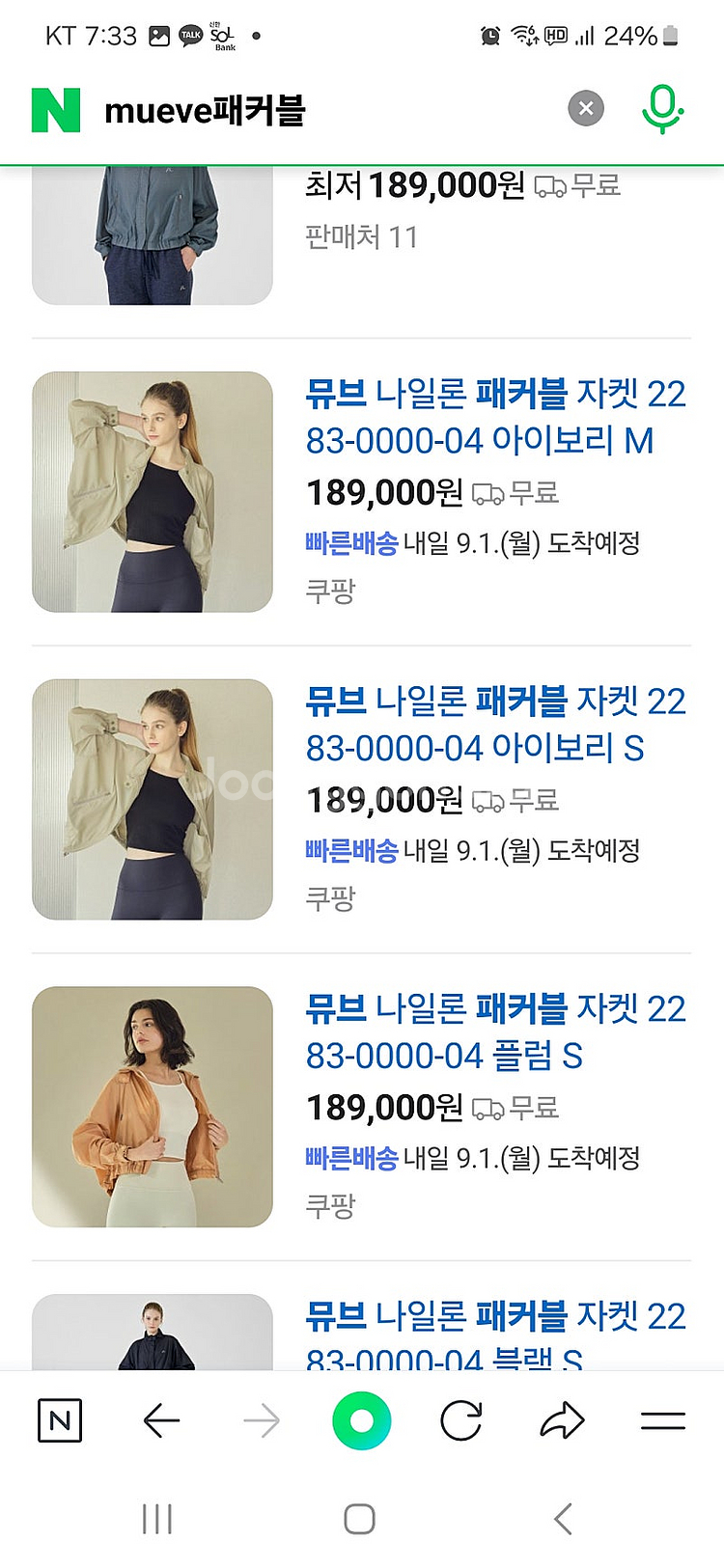Open the 플럼 S jacket listing
Image resolution: width=724 pixels, height=1568 pixels.
[x=494, y=1032]
